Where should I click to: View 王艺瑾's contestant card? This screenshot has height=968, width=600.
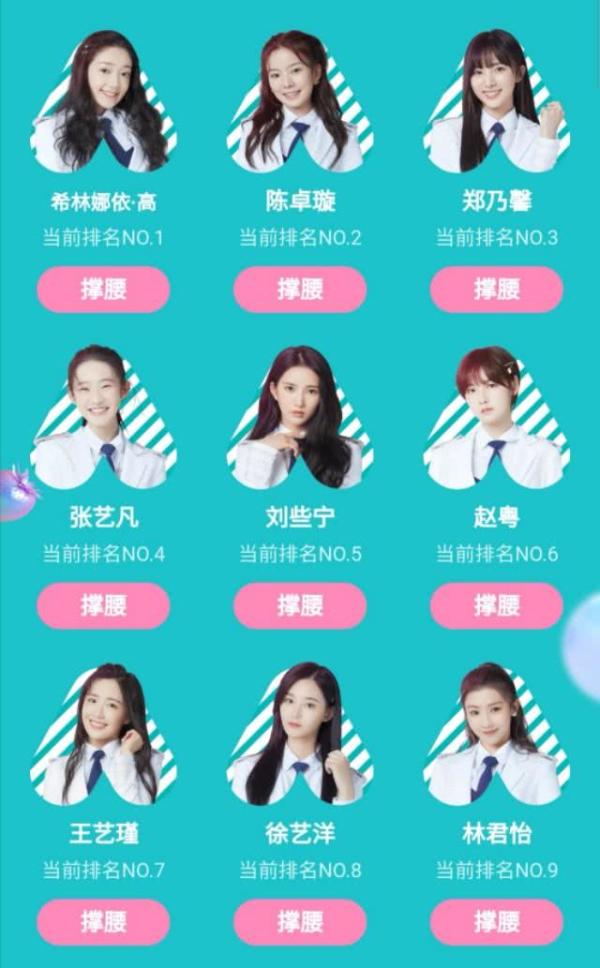(103, 737)
